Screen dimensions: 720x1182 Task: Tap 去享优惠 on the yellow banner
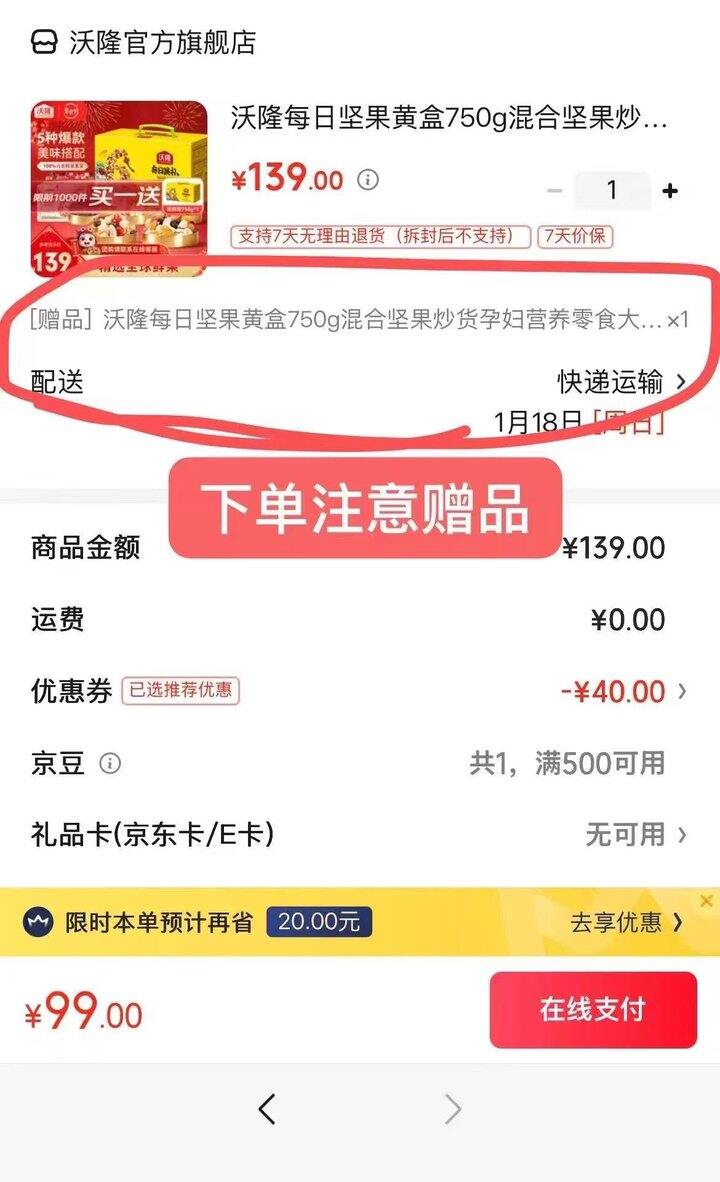click(627, 922)
